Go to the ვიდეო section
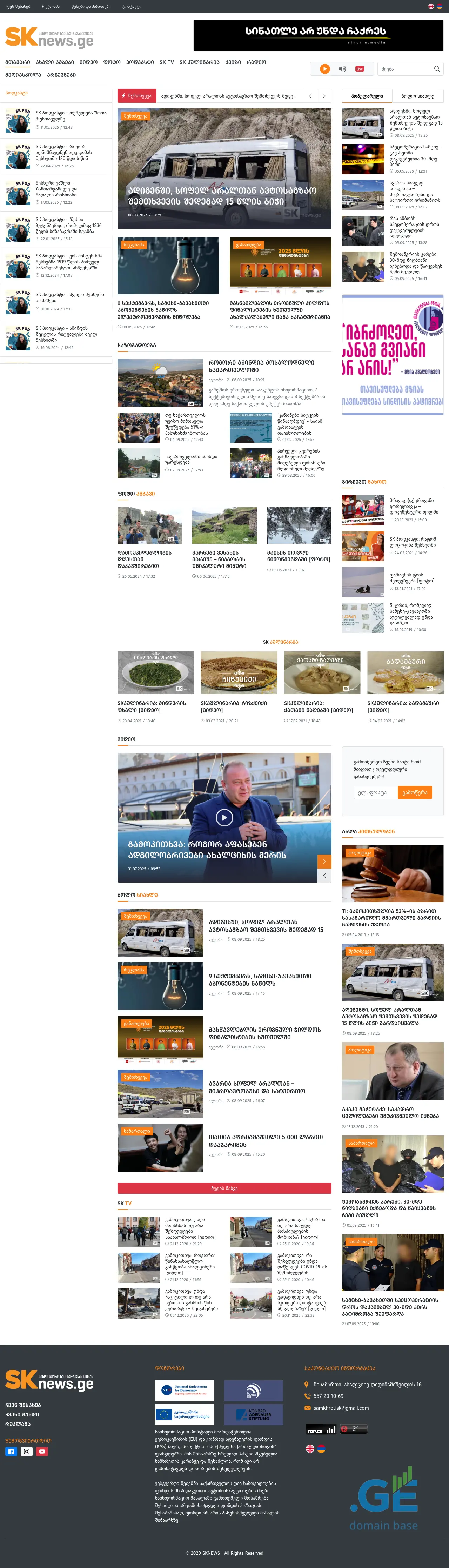 (88, 62)
